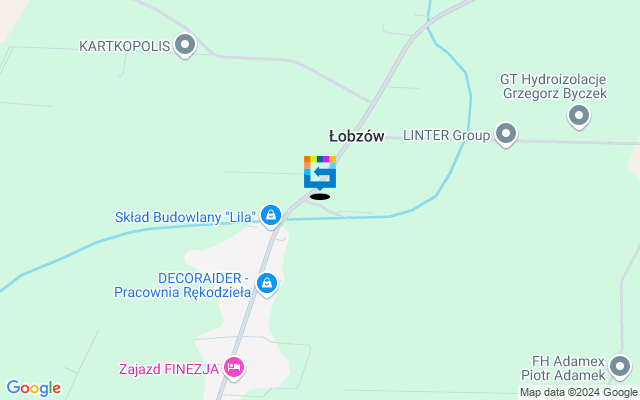Select DECORAIDER Pracownia Rękodzieła shop pin

point(267,284)
